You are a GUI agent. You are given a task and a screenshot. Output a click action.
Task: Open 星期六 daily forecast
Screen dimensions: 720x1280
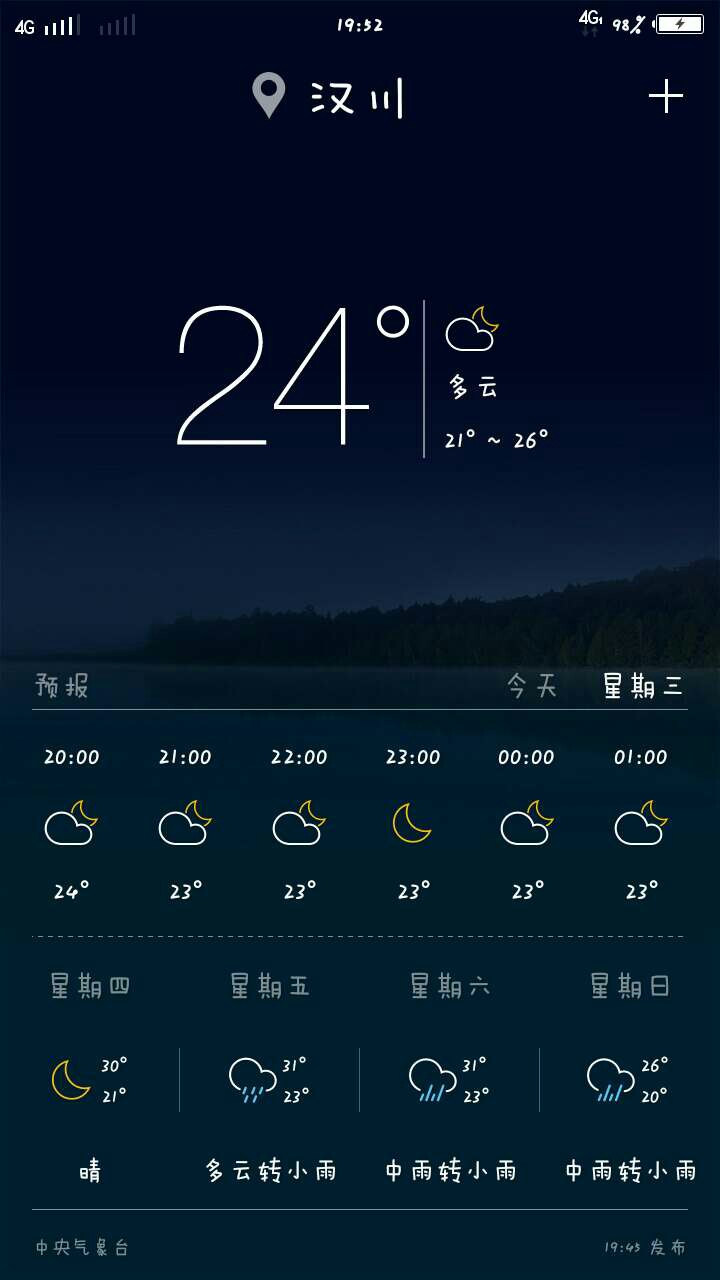(450, 1080)
